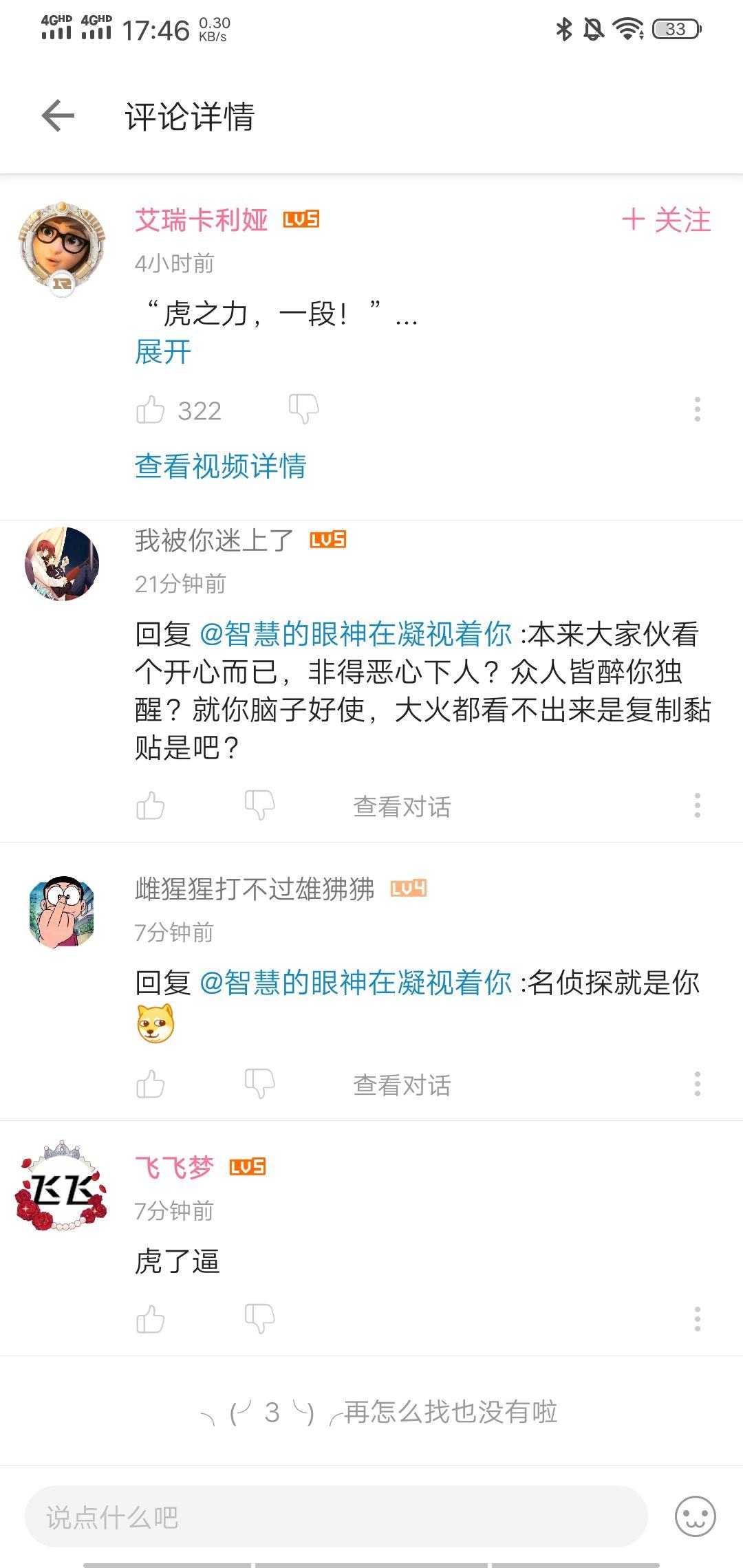Open the emoji picker

click(x=695, y=1517)
